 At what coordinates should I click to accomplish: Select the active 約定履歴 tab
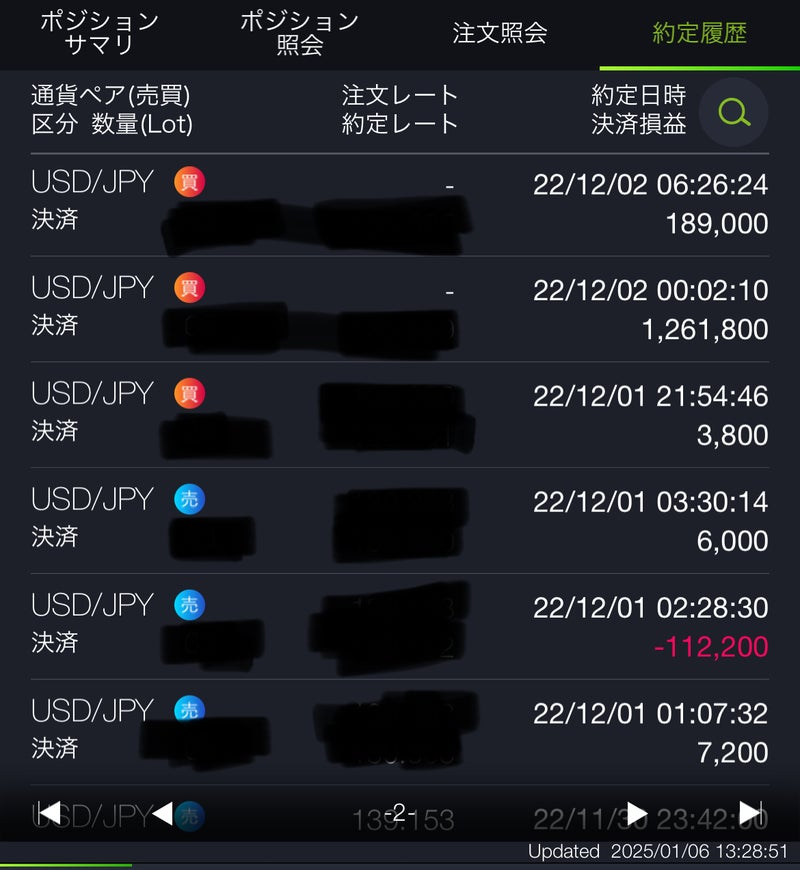[x=700, y=33]
